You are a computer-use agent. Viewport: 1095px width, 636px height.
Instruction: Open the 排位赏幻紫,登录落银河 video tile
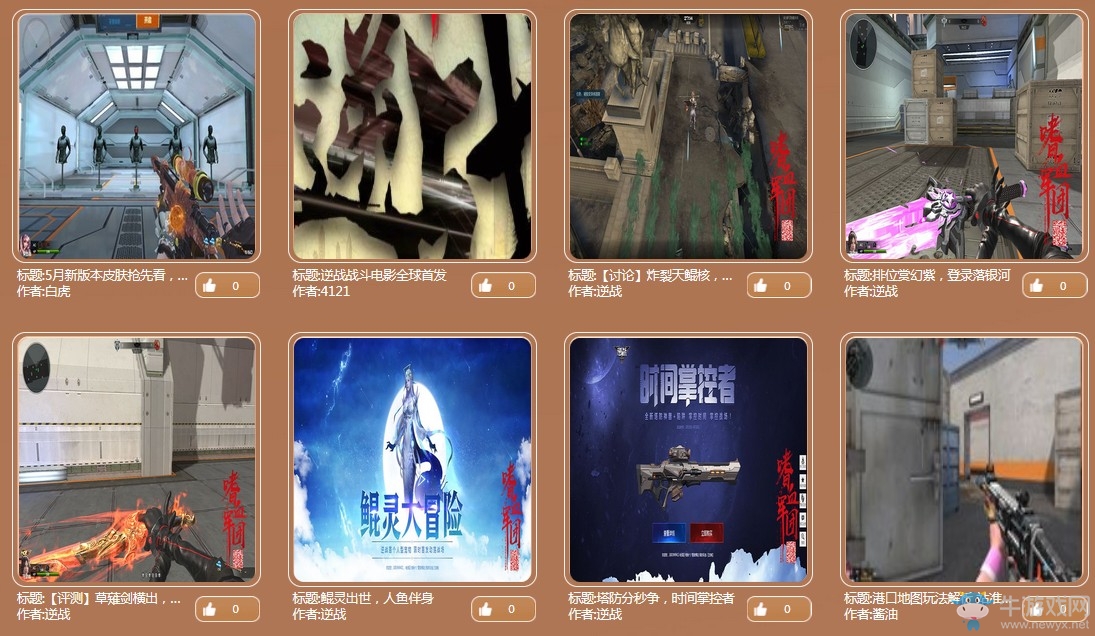tap(964, 136)
